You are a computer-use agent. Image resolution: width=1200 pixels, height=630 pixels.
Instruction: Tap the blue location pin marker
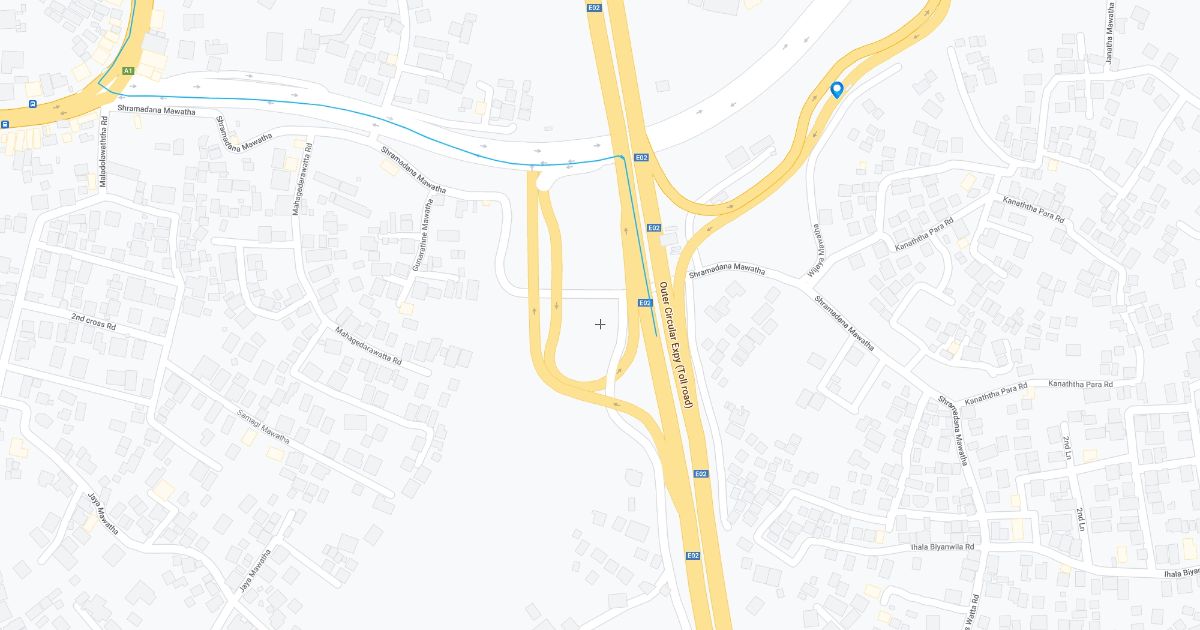click(x=837, y=89)
